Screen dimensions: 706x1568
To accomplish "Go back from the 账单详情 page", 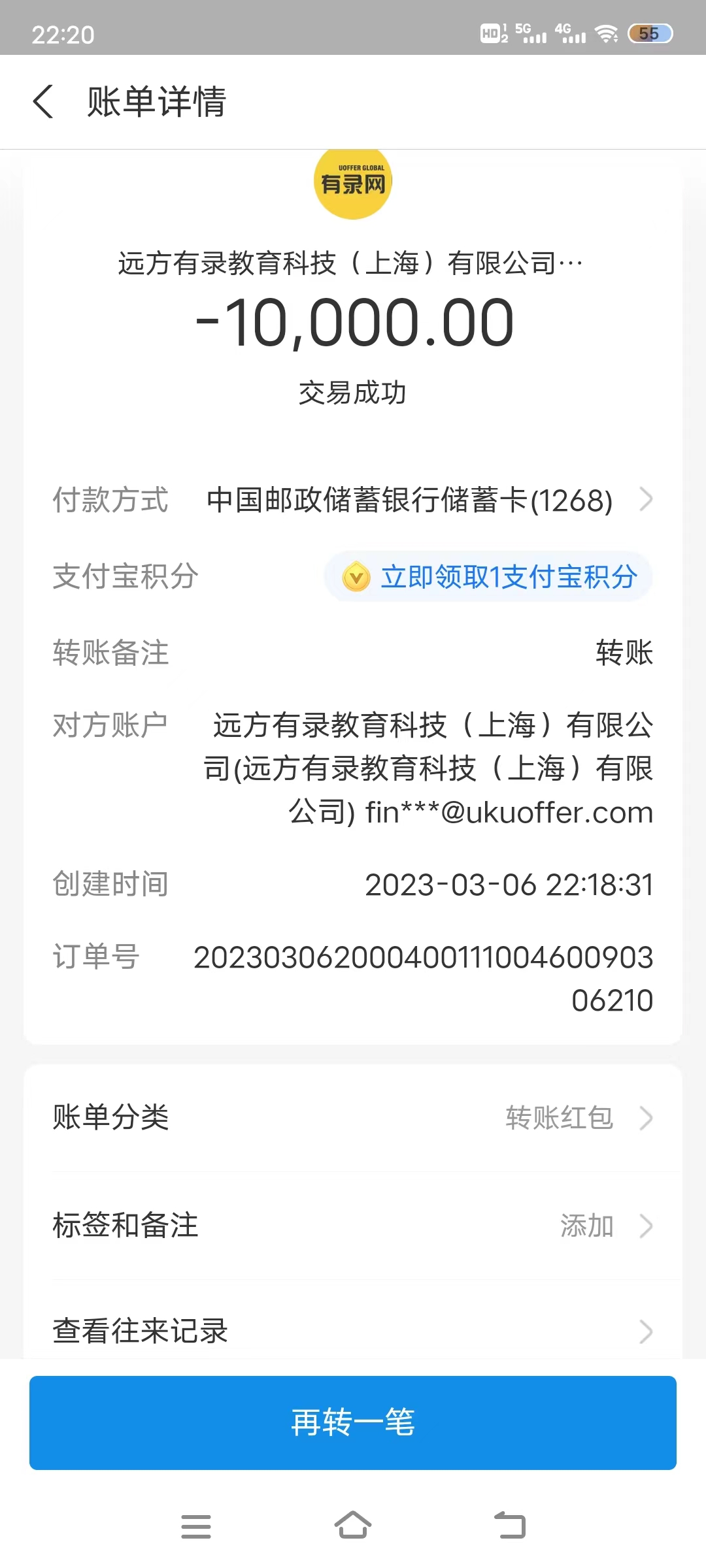I will tap(43, 102).
